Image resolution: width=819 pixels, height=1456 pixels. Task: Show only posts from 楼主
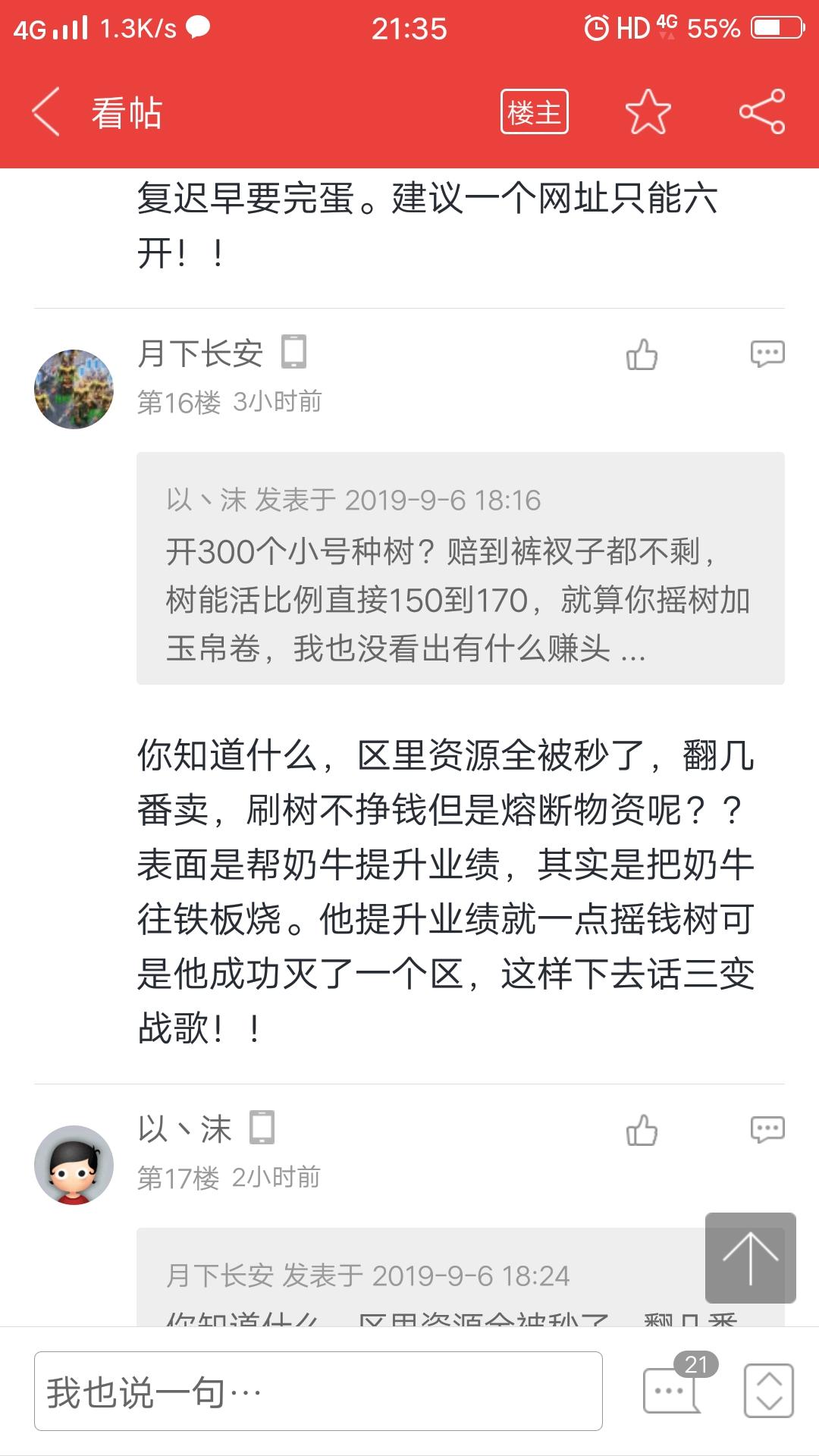click(x=534, y=111)
